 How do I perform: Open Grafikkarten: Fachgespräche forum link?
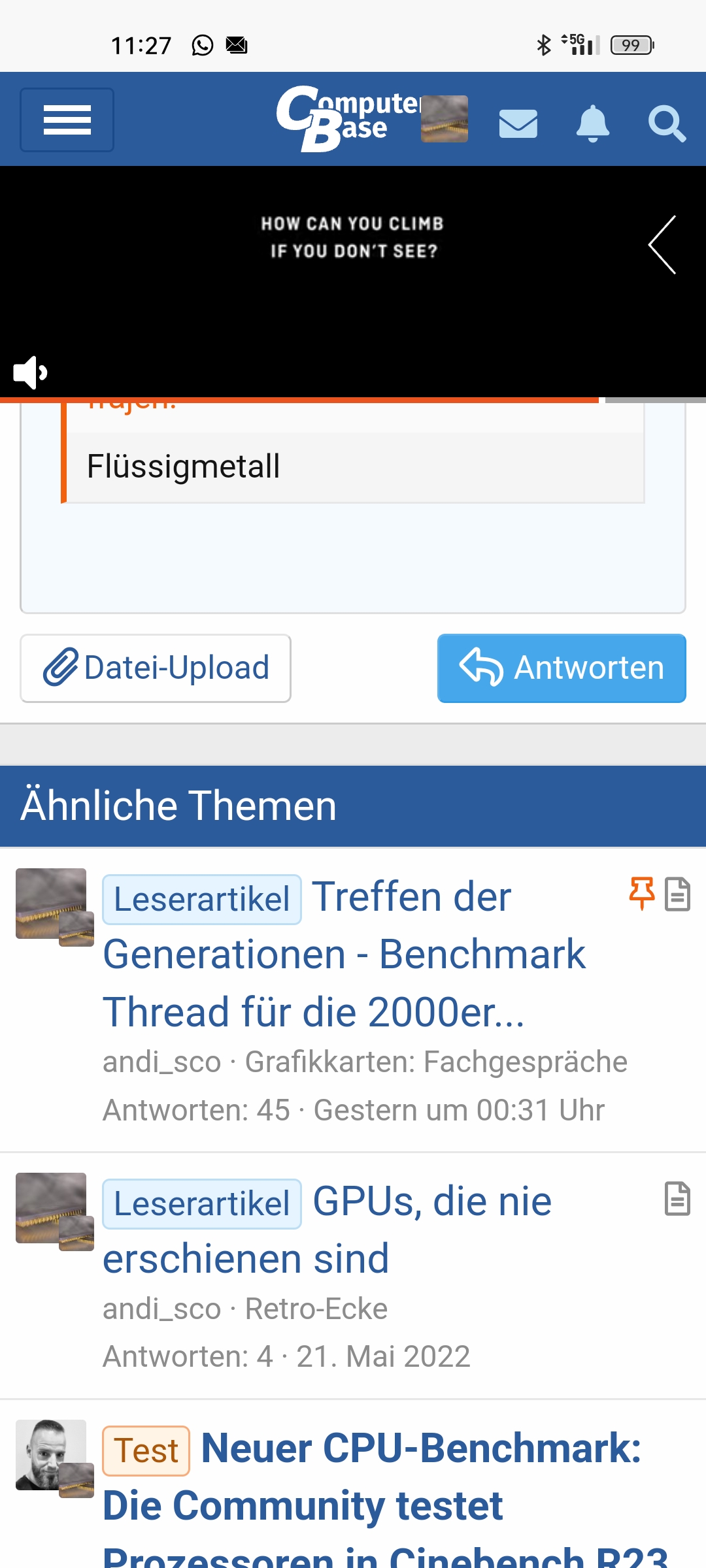pyautogui.click(x=436, y=1062)
